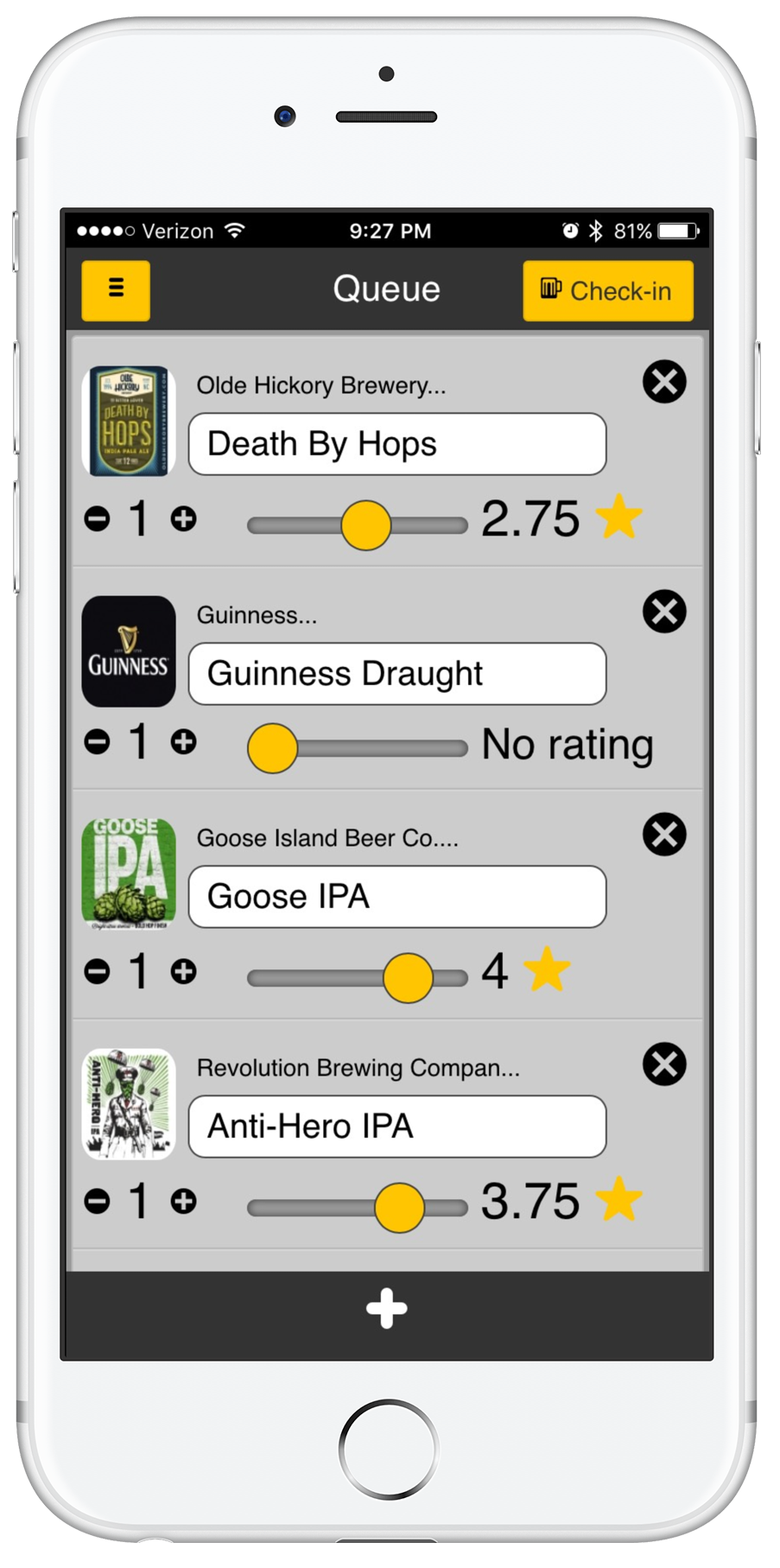Viewport: 780px width, 1568px height.
Task: Decrease quantity for Death By Hops
Action: click(x=98, y=519)
